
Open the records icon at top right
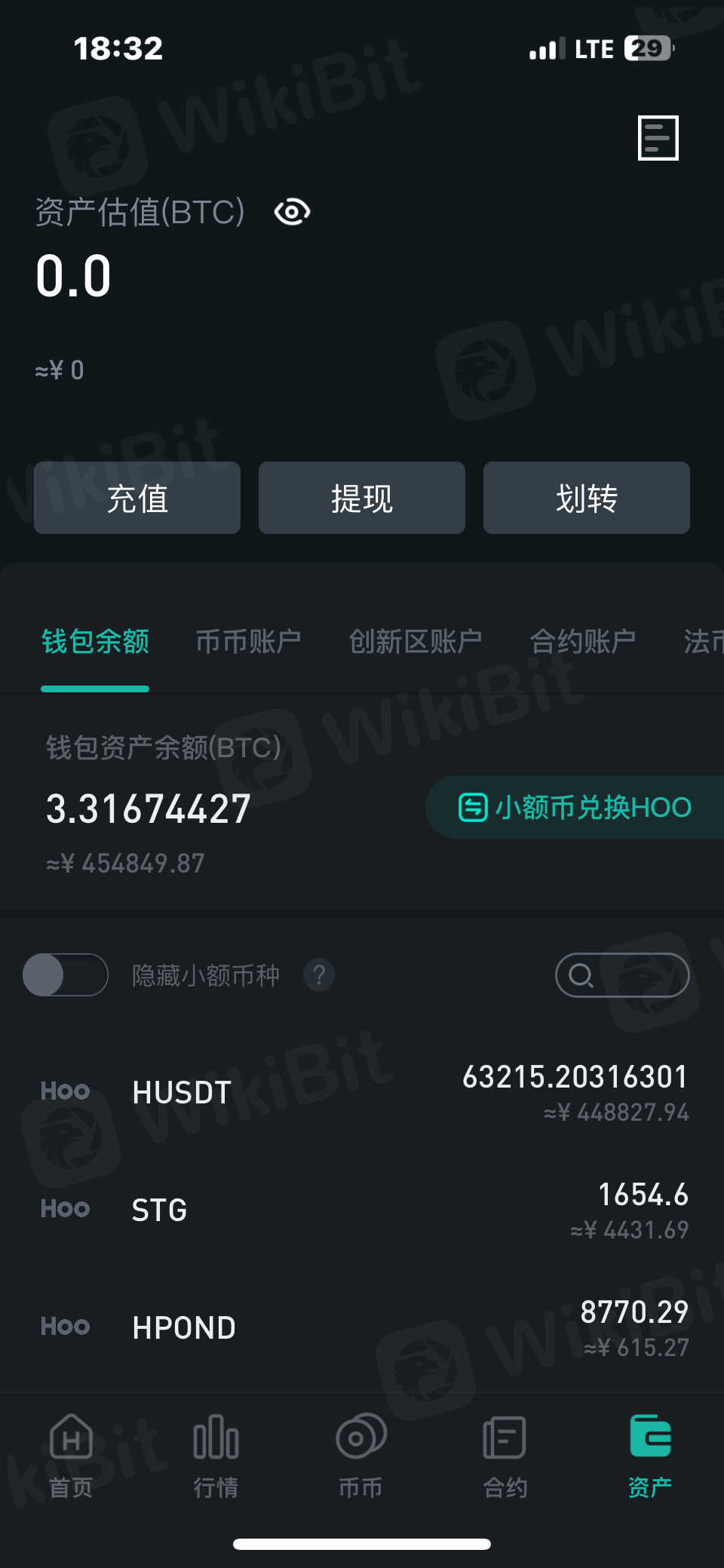pyautogui.click(x=658, y=138)
